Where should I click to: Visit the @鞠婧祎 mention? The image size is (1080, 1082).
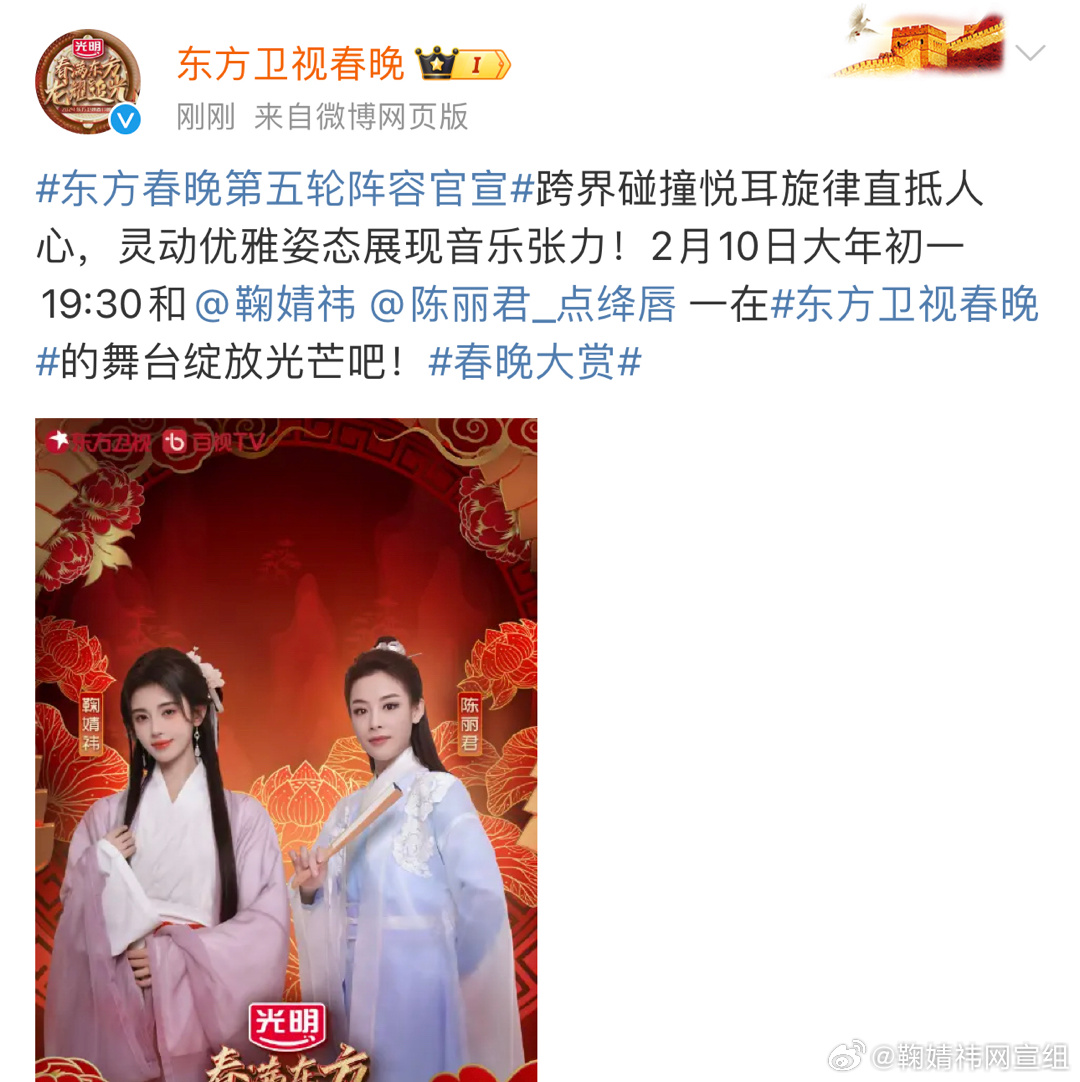coord(276,305)
